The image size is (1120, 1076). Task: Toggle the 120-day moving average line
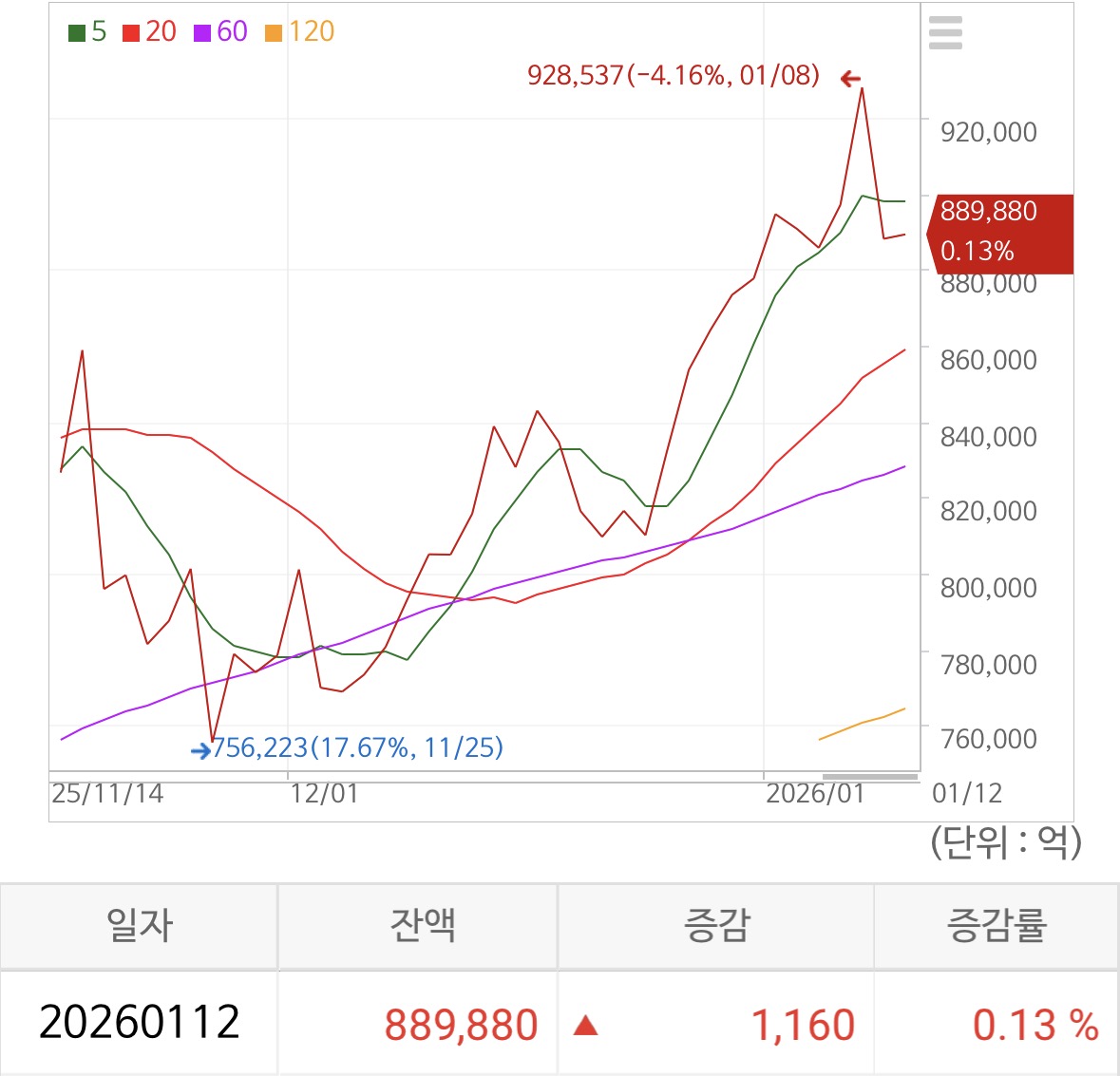pos(300,32)
